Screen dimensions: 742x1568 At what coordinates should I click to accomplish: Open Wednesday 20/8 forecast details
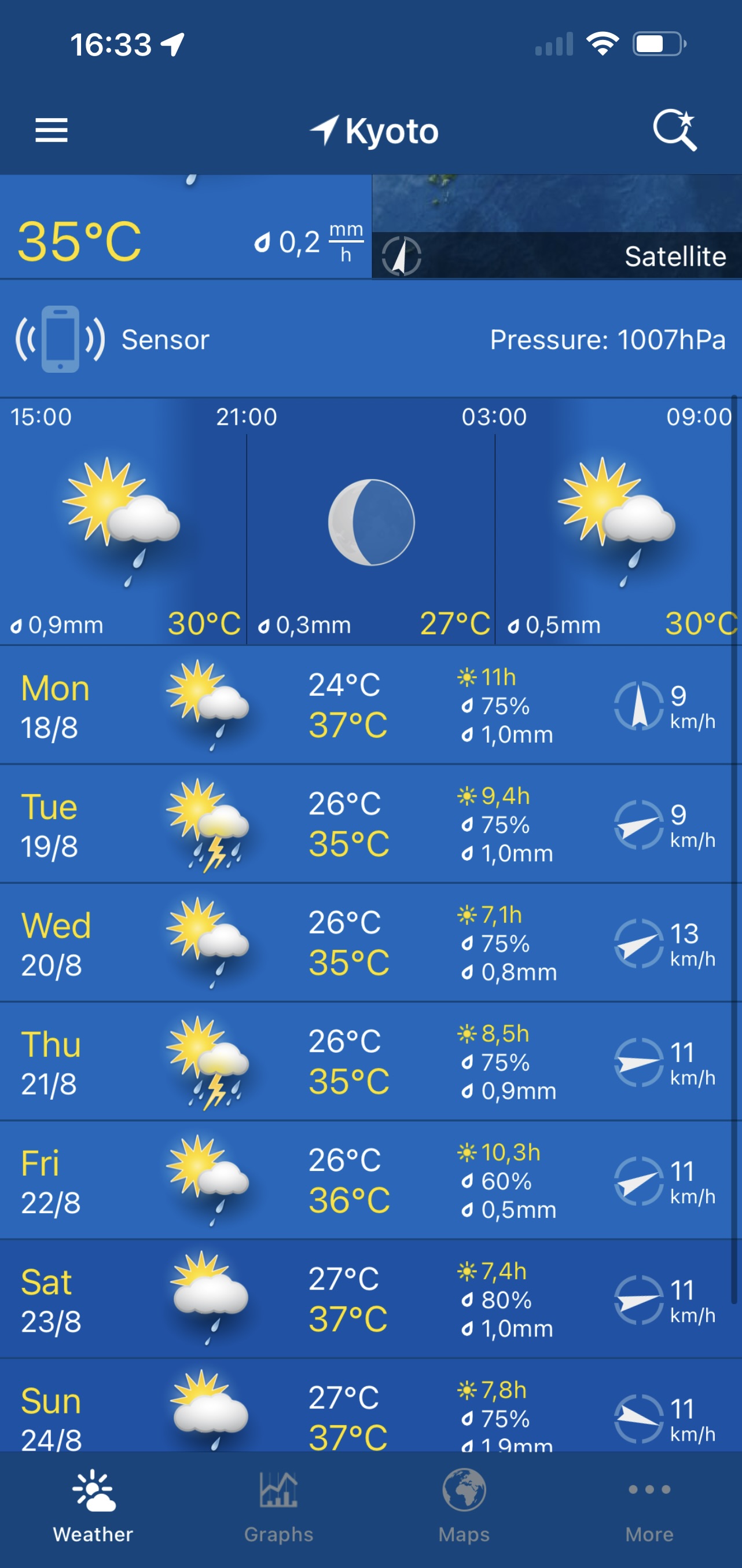coord(370,943)
